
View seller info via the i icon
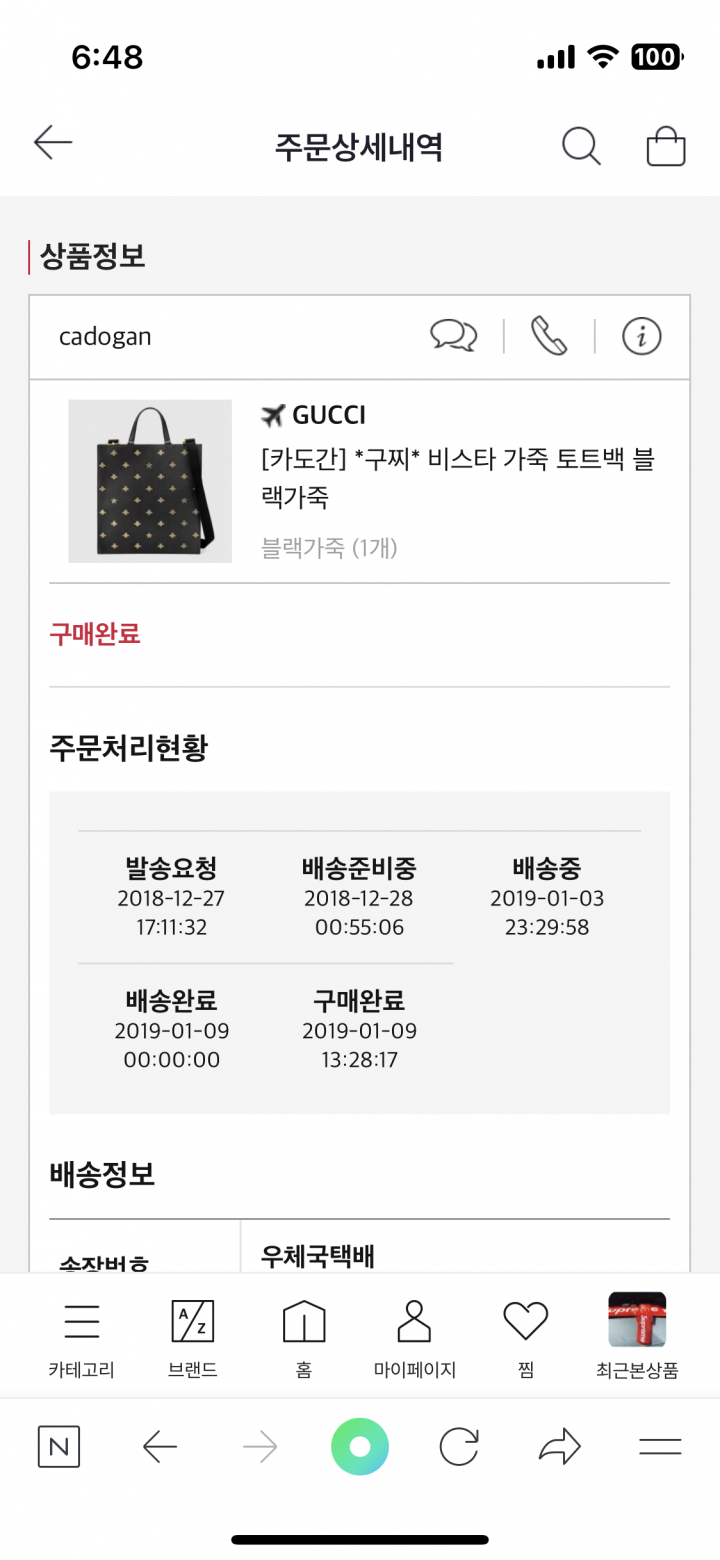point(642,336)
